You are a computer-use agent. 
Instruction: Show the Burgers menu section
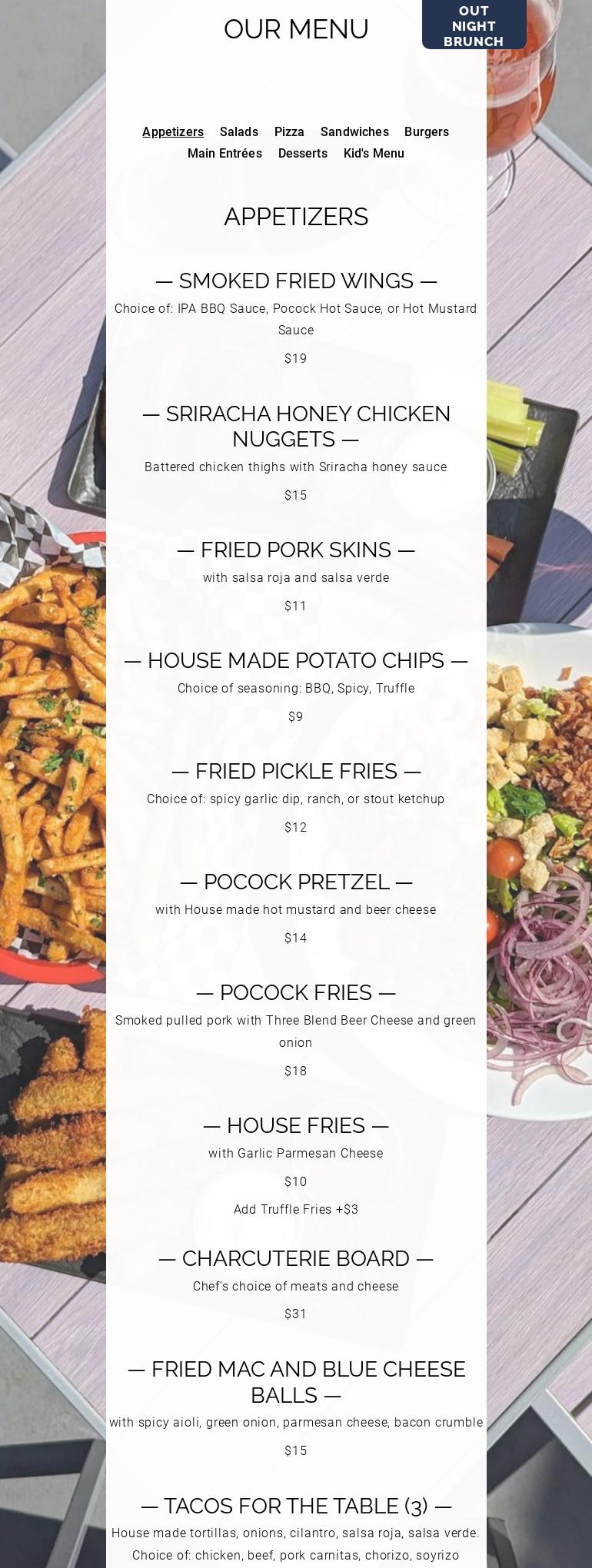click(x=427, y=132)
